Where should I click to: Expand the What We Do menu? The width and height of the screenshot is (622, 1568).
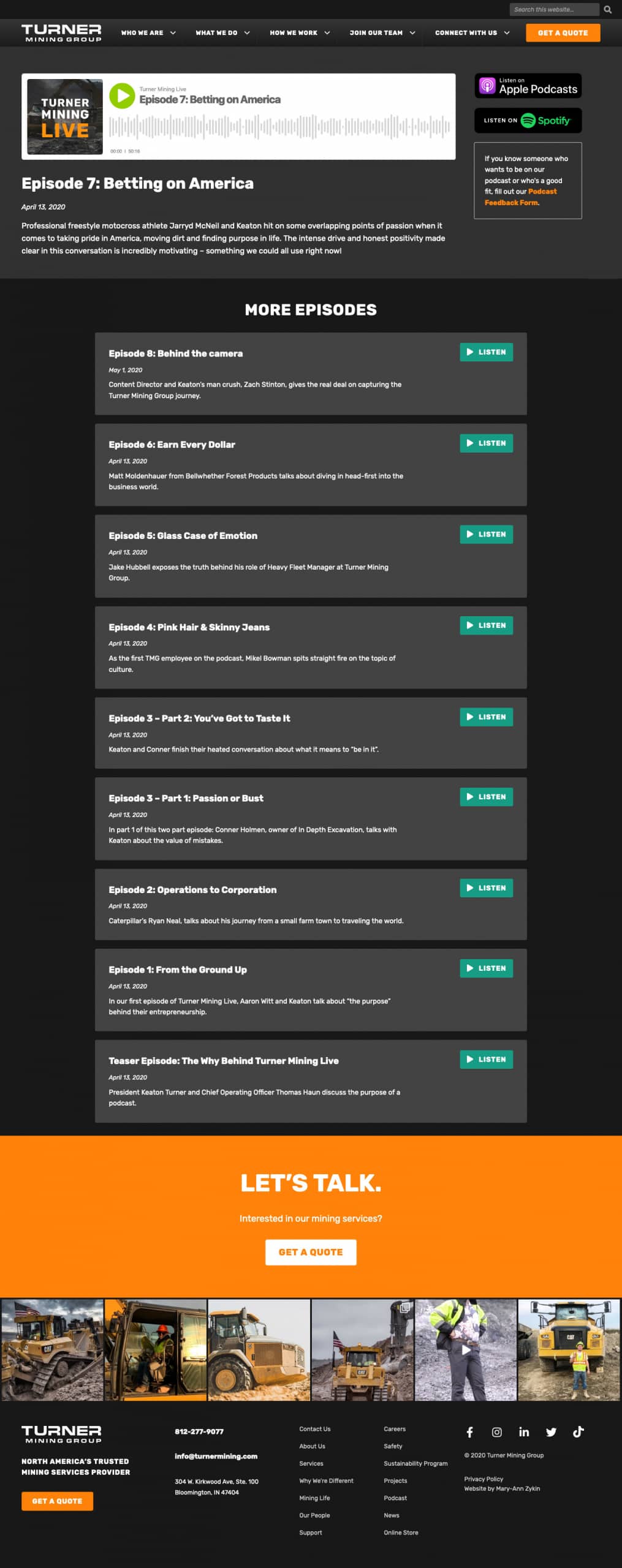coord(222,33)
